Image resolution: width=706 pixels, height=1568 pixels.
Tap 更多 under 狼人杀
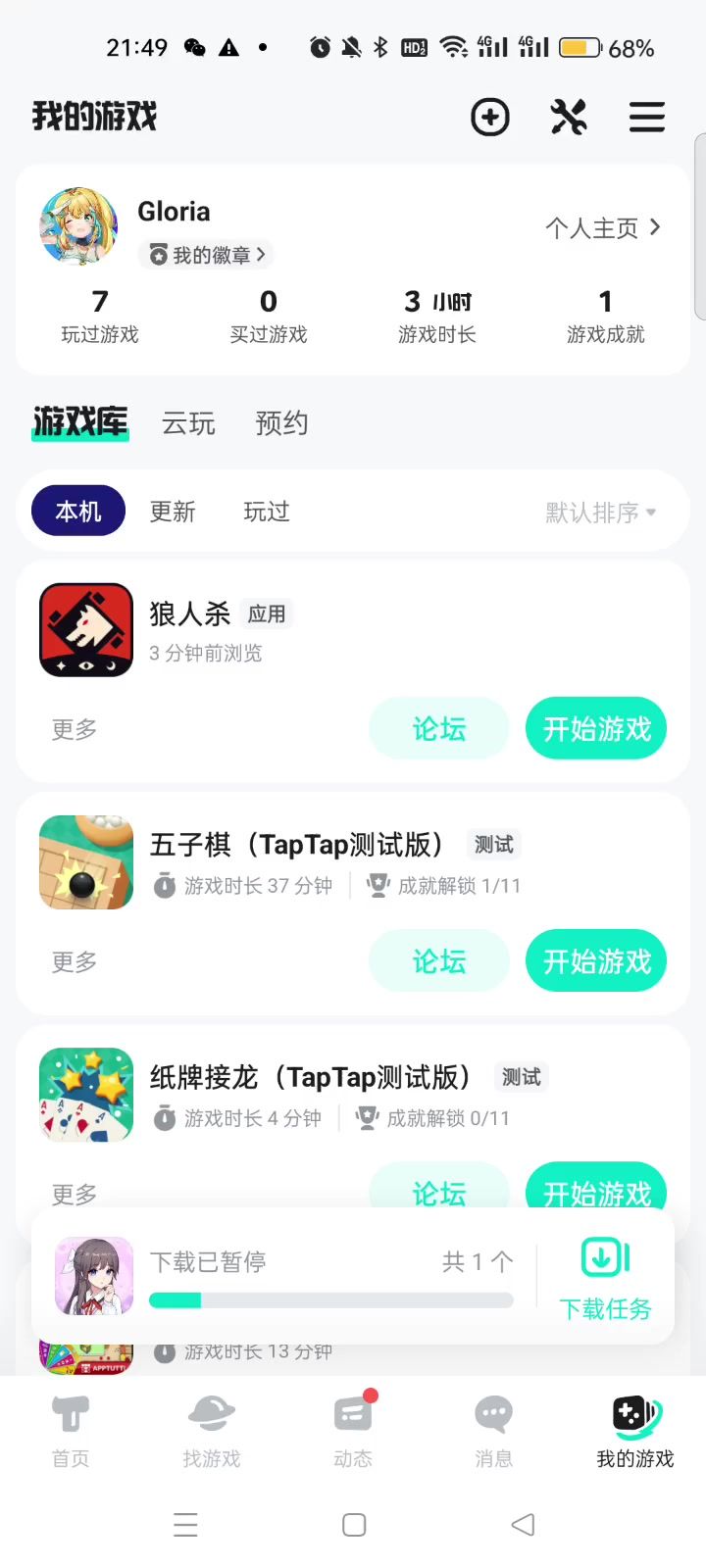click(x=75, y=729)
